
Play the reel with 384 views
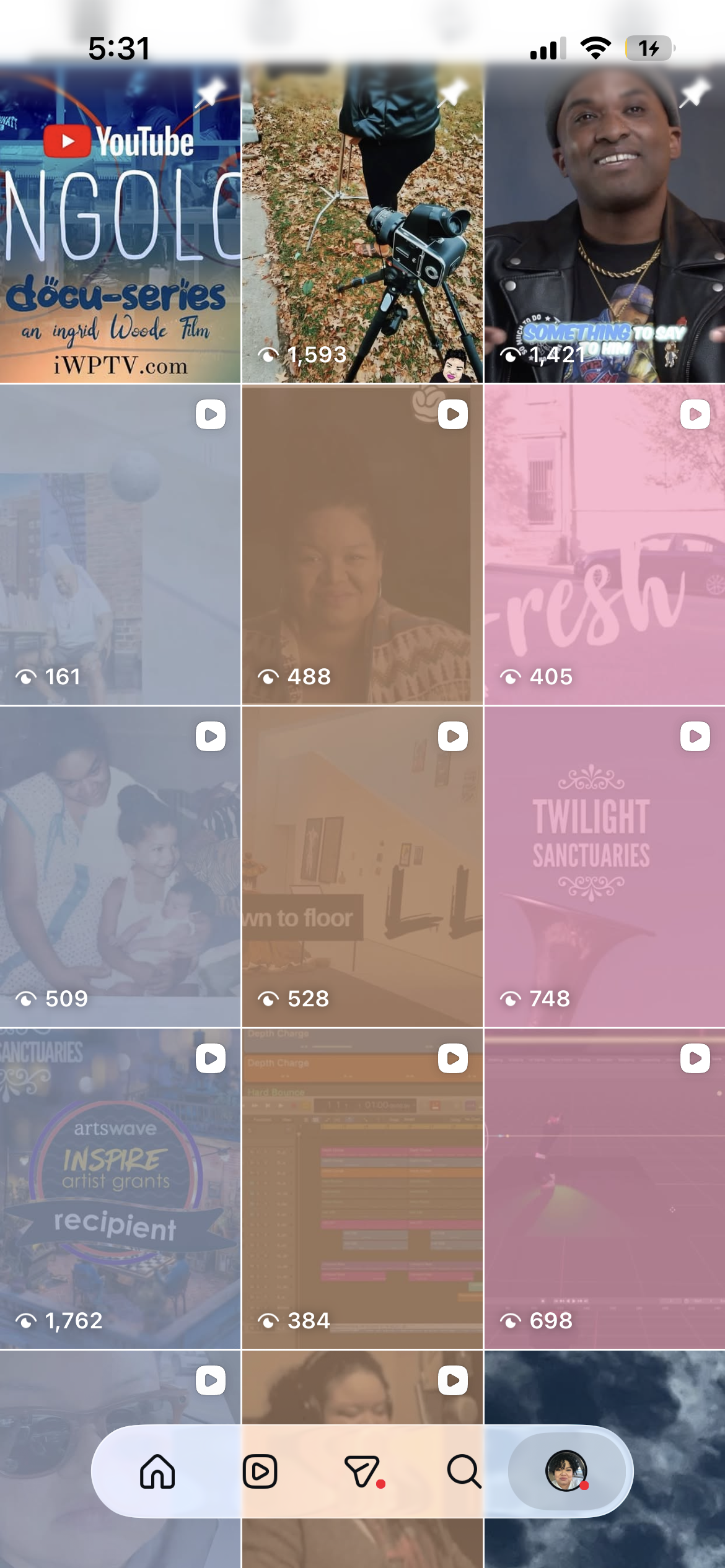[362, 1188]
